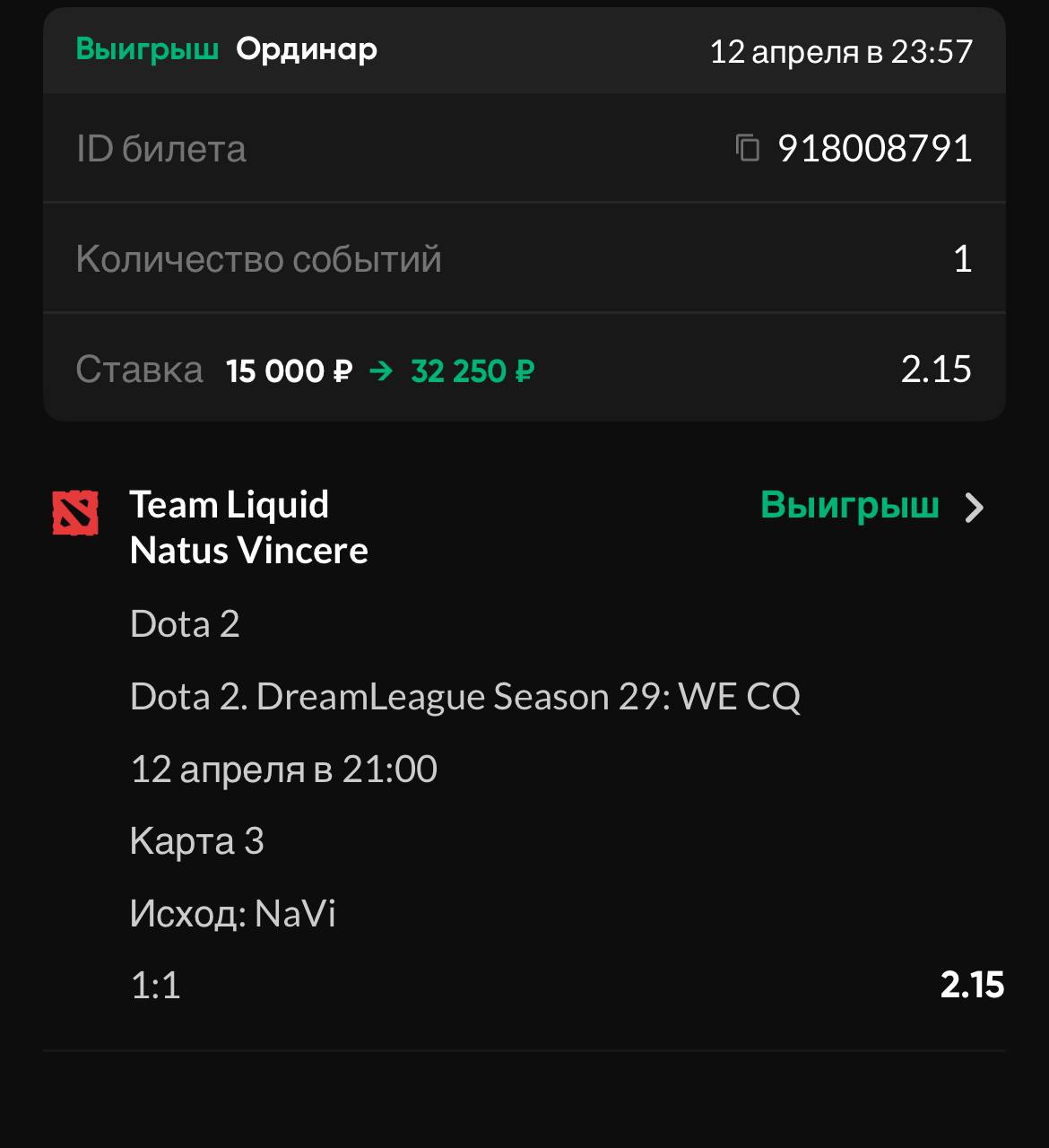
Task: Open Team Liquid vs Natus Vincere event details
Action: [x=974, y=508]
